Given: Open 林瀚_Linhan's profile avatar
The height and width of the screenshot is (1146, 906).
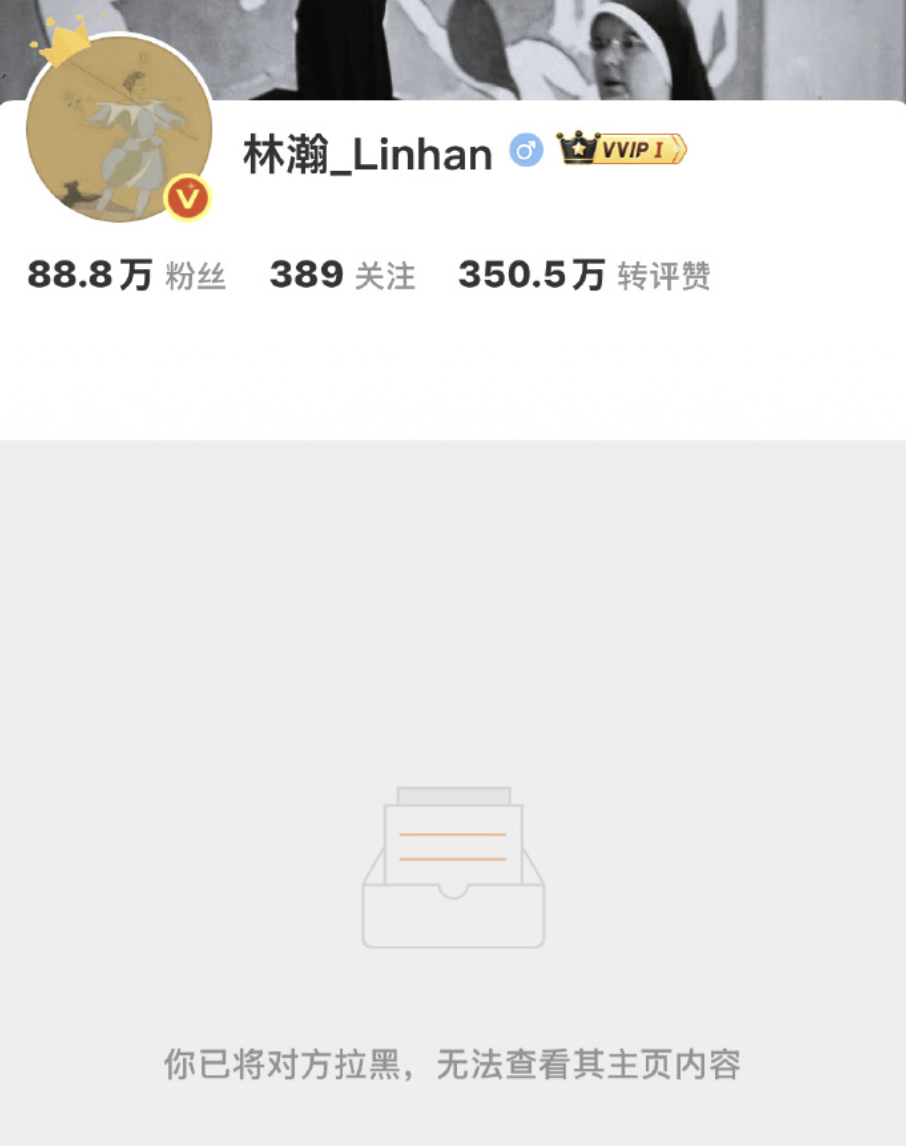Looking at the screenshot, I should pyautogui.click(x=118, y=128).
